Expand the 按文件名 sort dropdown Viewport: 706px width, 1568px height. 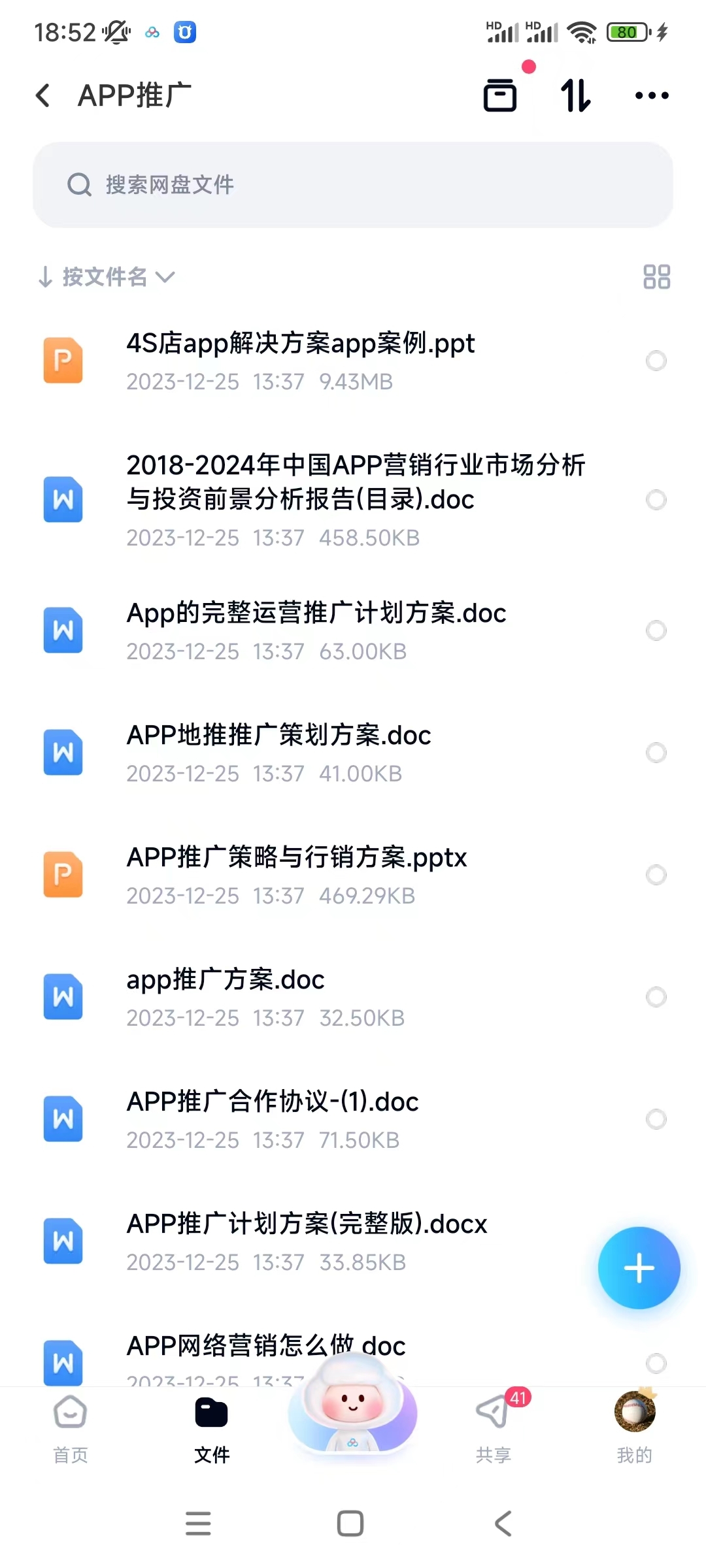point(106,277)
